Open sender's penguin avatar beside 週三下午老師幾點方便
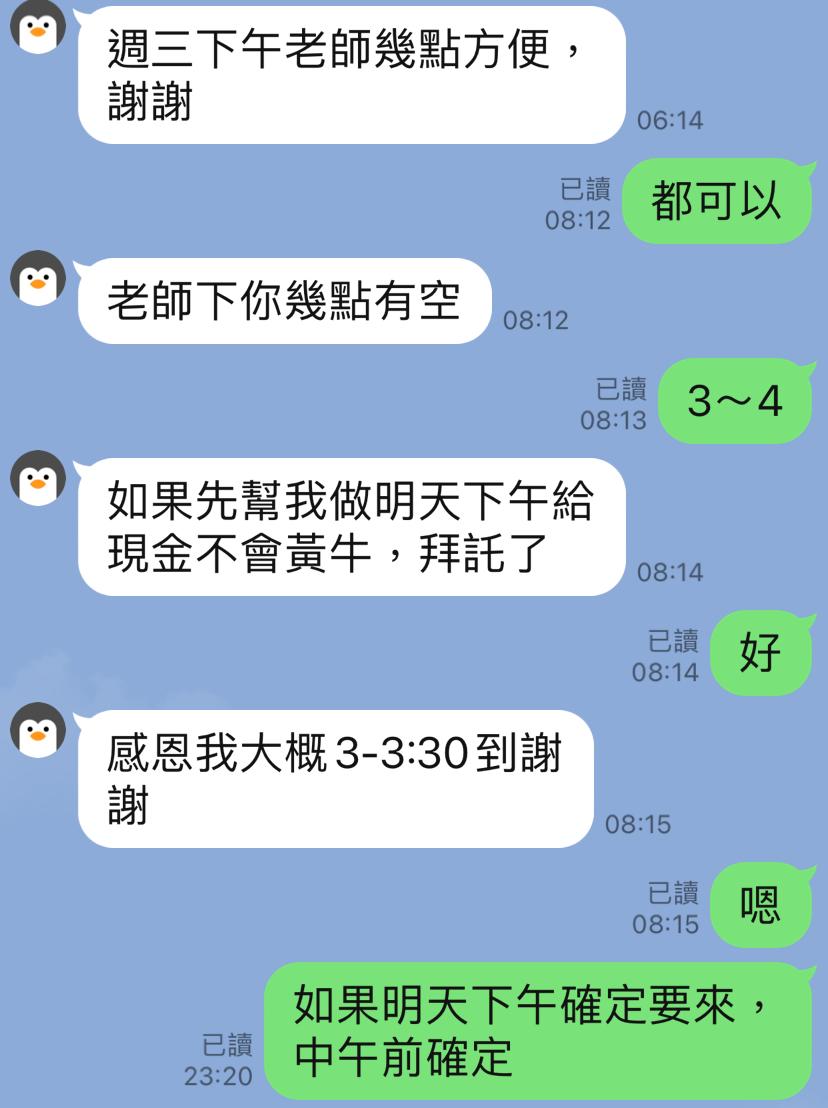Screen dimensions: 828x1108 (x=38, y=28)
